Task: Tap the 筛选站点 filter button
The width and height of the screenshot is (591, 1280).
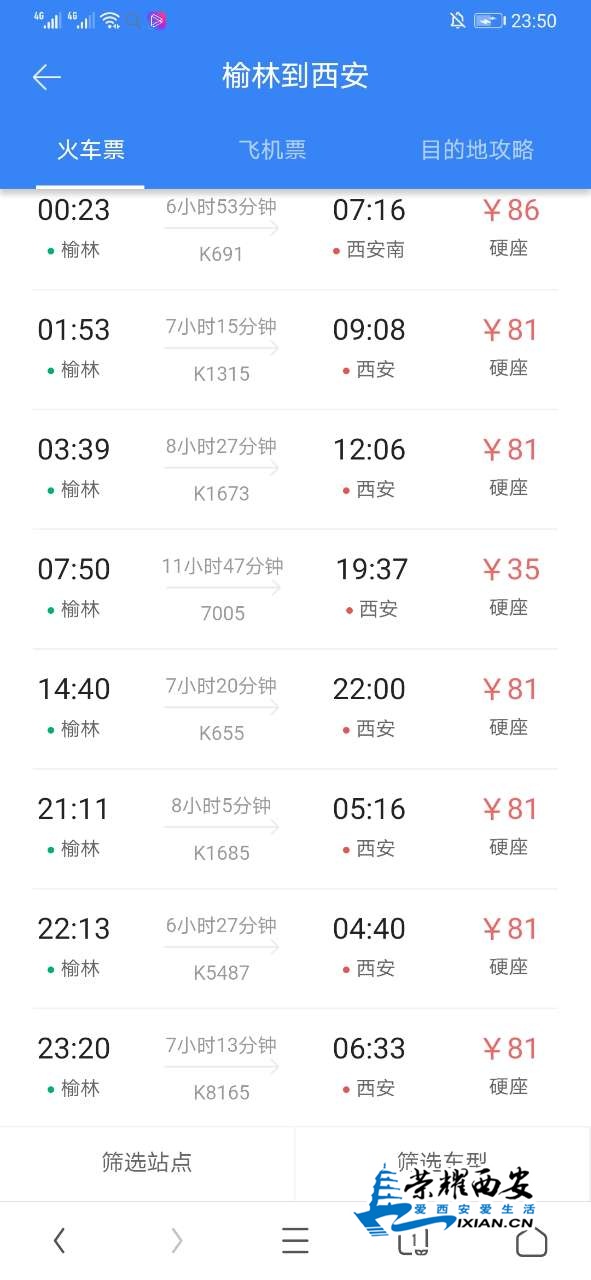Action: 147,1163
